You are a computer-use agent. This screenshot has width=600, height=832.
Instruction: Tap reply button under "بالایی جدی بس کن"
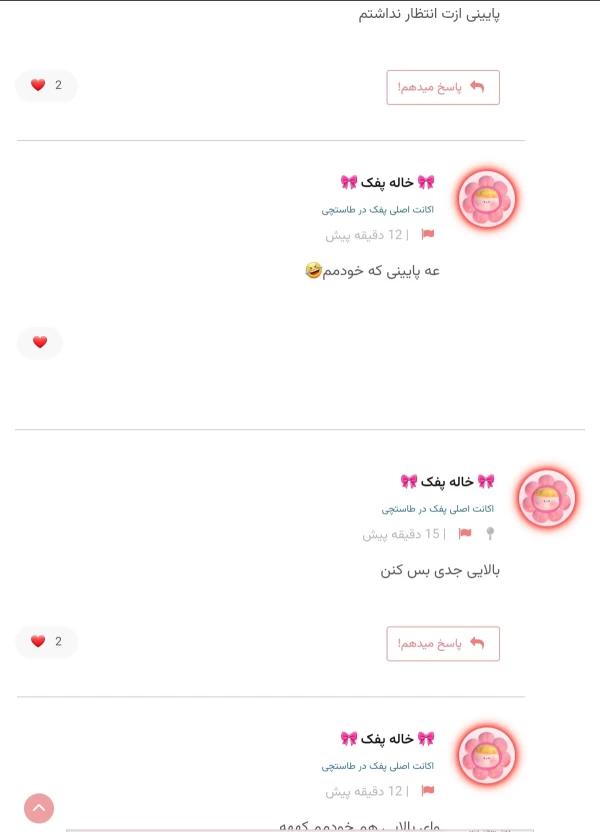point(442,643)
